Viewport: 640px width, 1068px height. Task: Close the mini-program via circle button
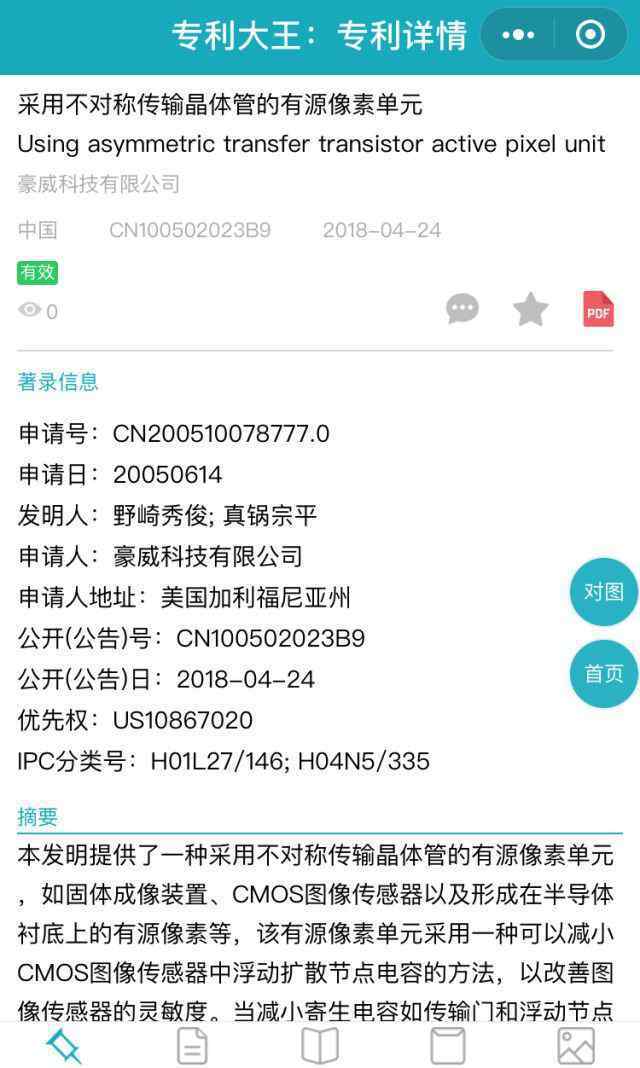[x=590, y=34]
